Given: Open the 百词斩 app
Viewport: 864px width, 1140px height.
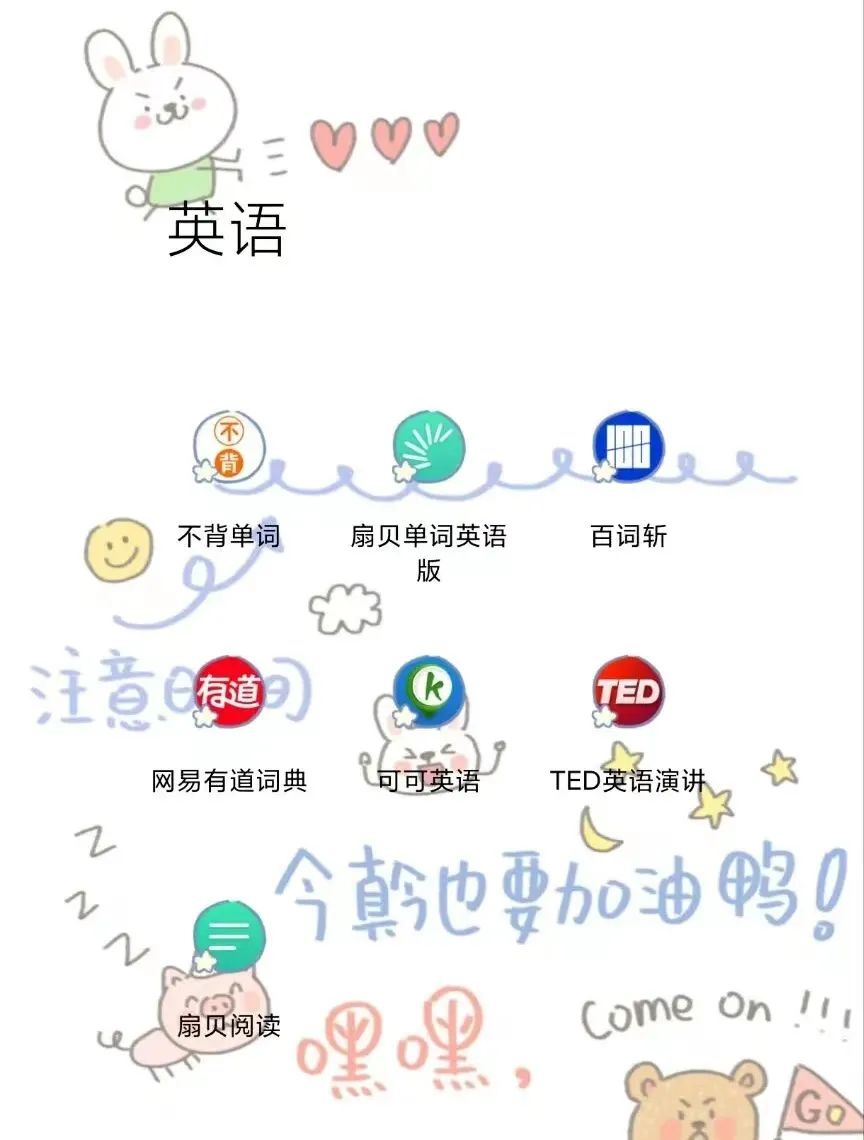Looking at the screenshot, I should pyautogui.click(x=628, y=446).
